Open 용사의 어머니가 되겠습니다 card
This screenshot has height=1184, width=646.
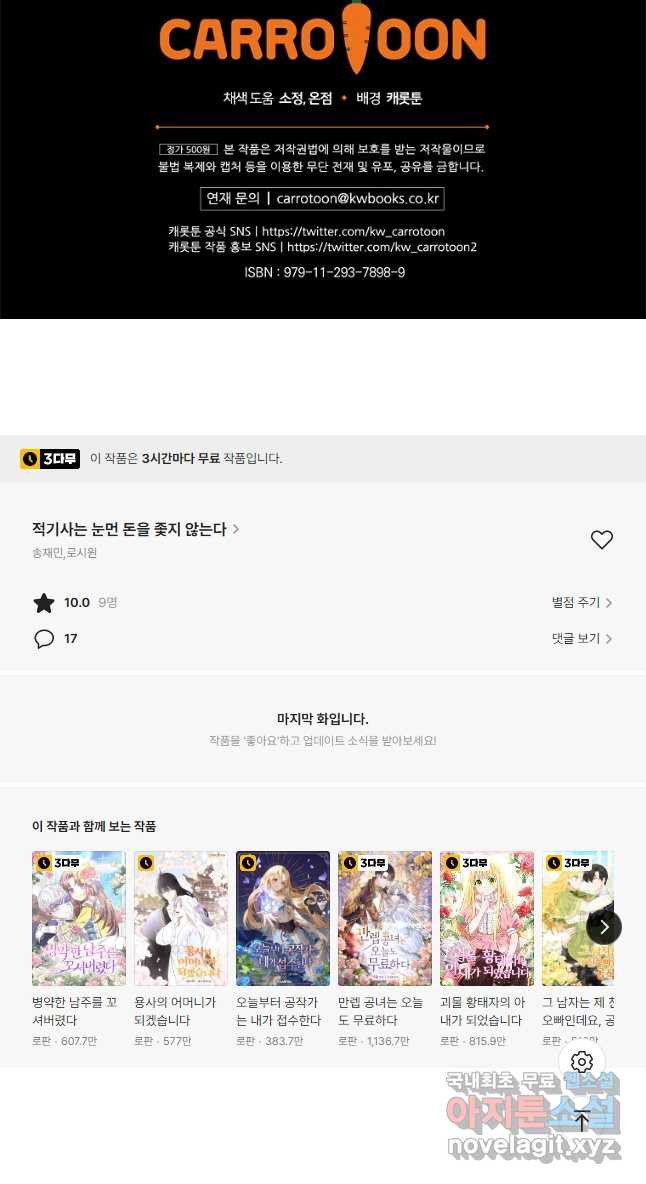click(x=181, y=918)
